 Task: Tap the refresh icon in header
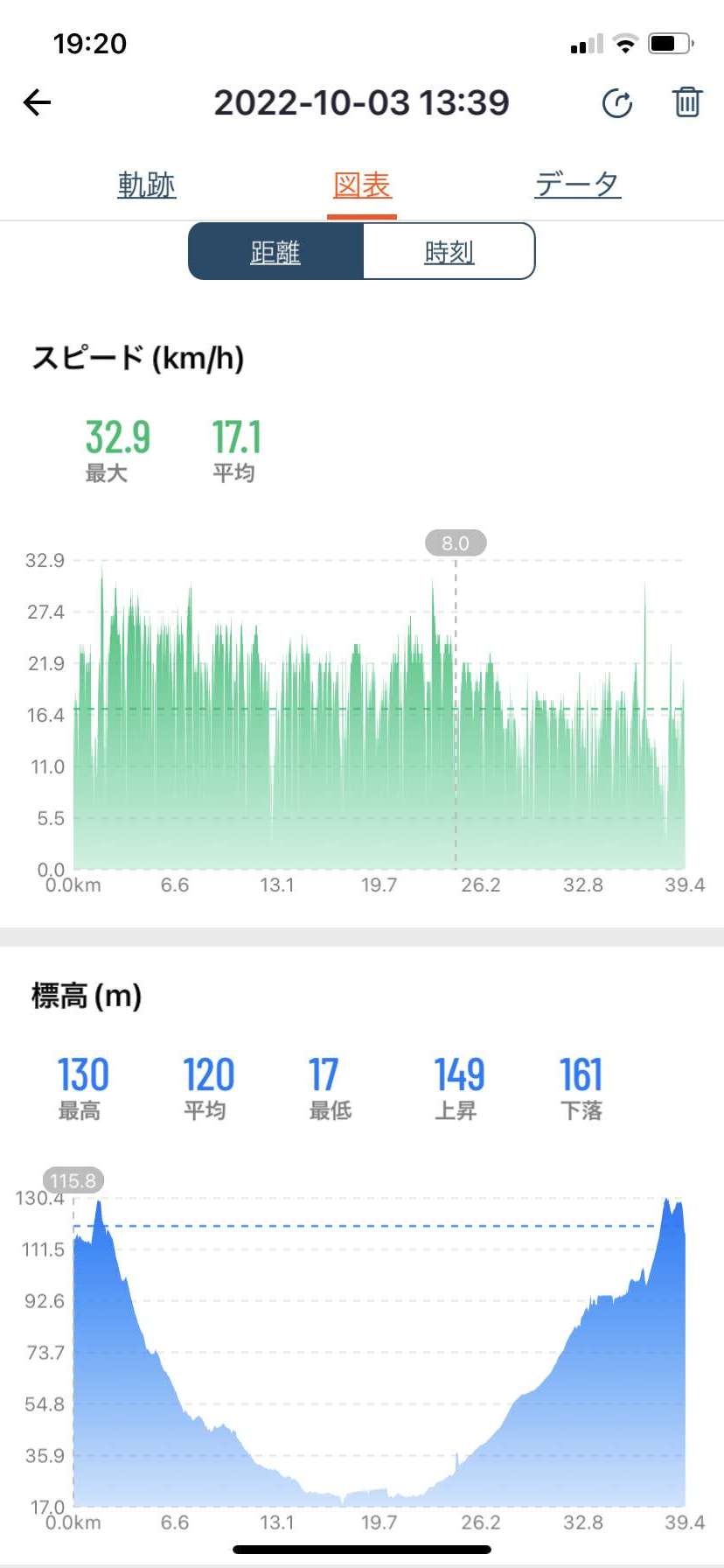pyautogui.click(x=617, y=103)
